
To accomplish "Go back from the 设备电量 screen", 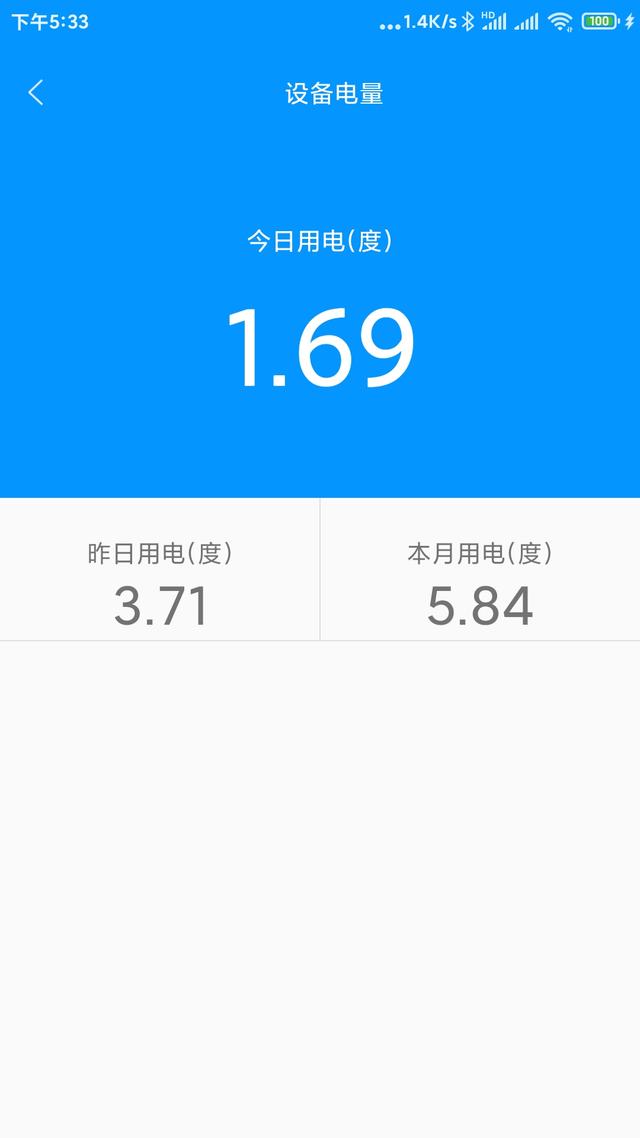I will tap(36, 93).
